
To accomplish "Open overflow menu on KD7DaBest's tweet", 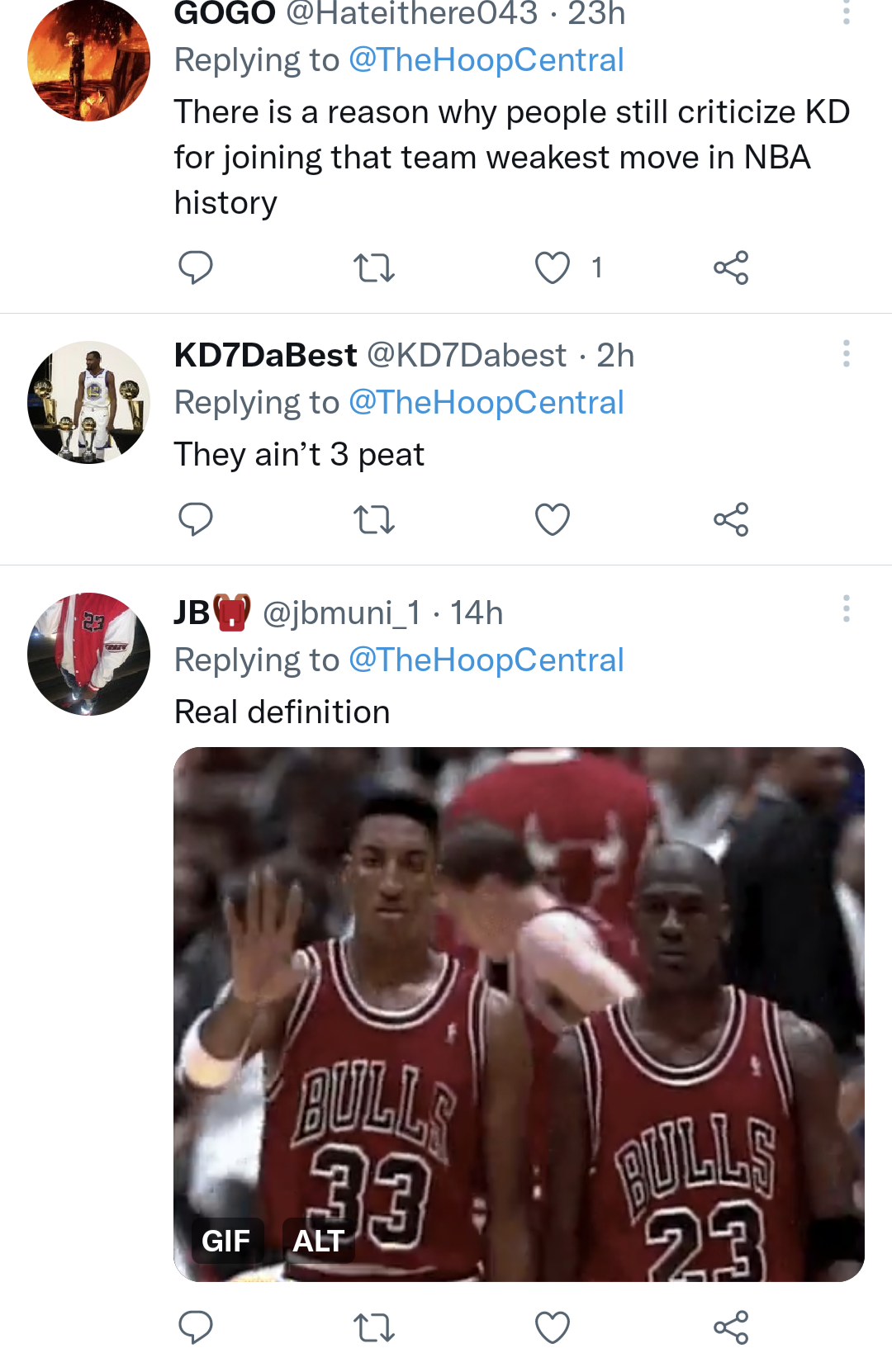I will point(846,353).
